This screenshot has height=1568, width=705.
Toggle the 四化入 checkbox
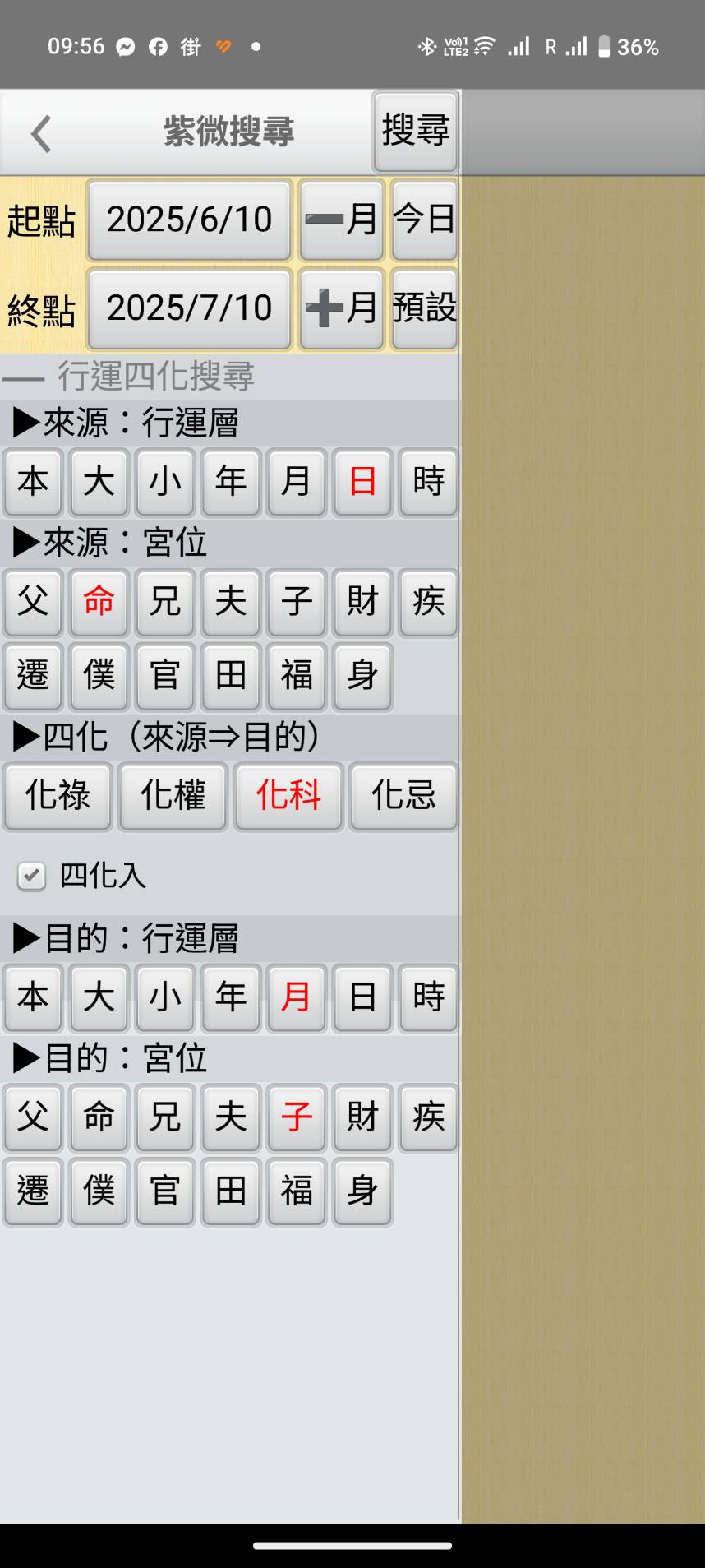(x=32, y=877)
